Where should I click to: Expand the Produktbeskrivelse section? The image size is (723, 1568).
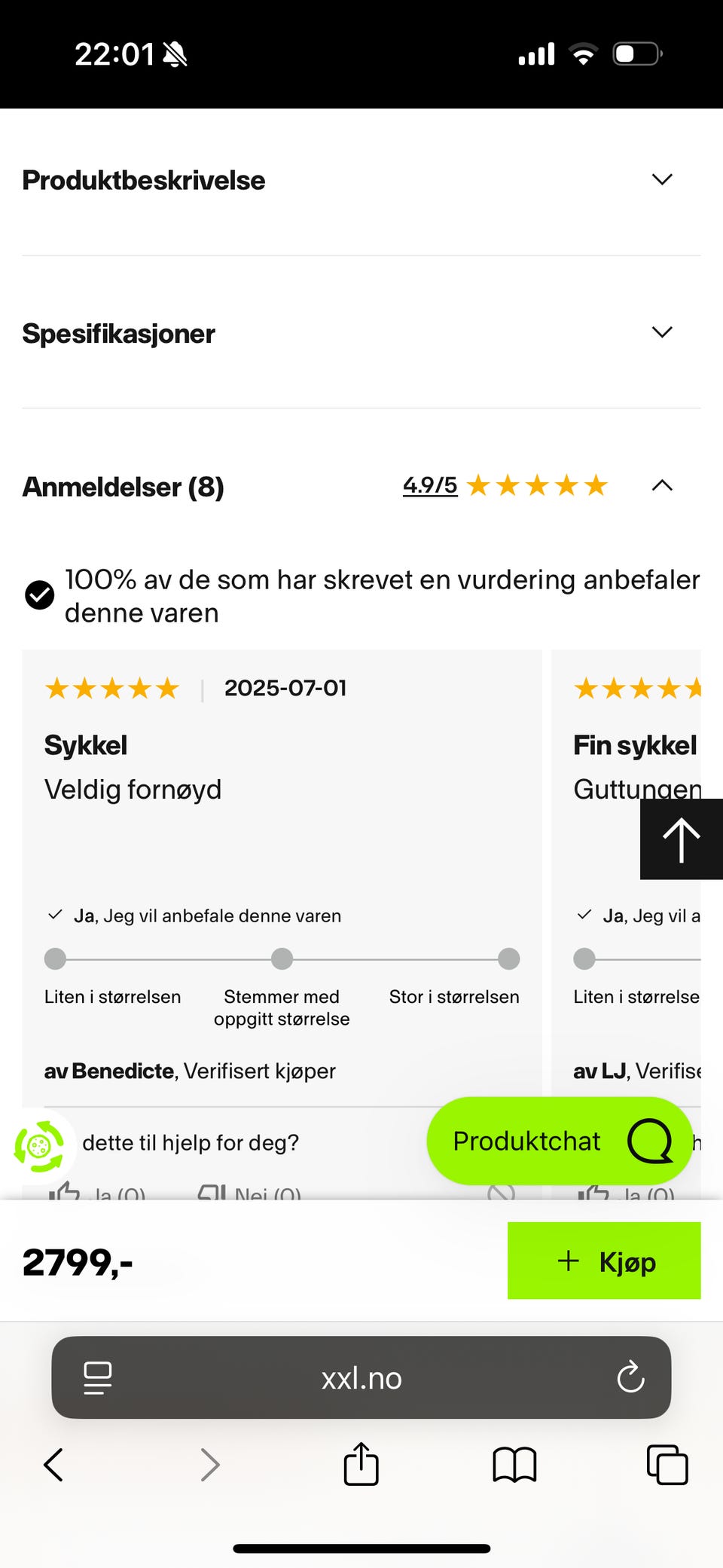point(661,179)
